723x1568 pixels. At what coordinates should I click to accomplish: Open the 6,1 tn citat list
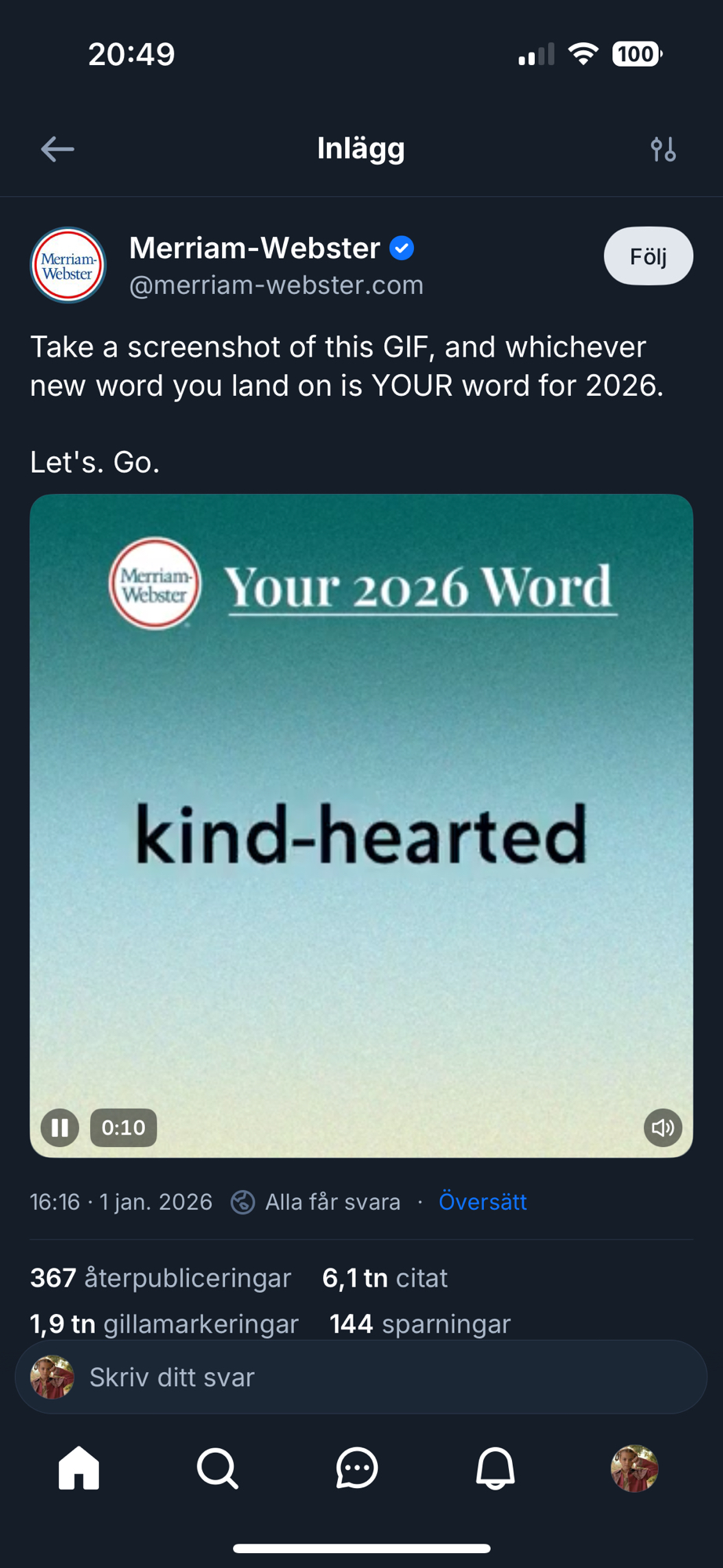click(384, 1278)
